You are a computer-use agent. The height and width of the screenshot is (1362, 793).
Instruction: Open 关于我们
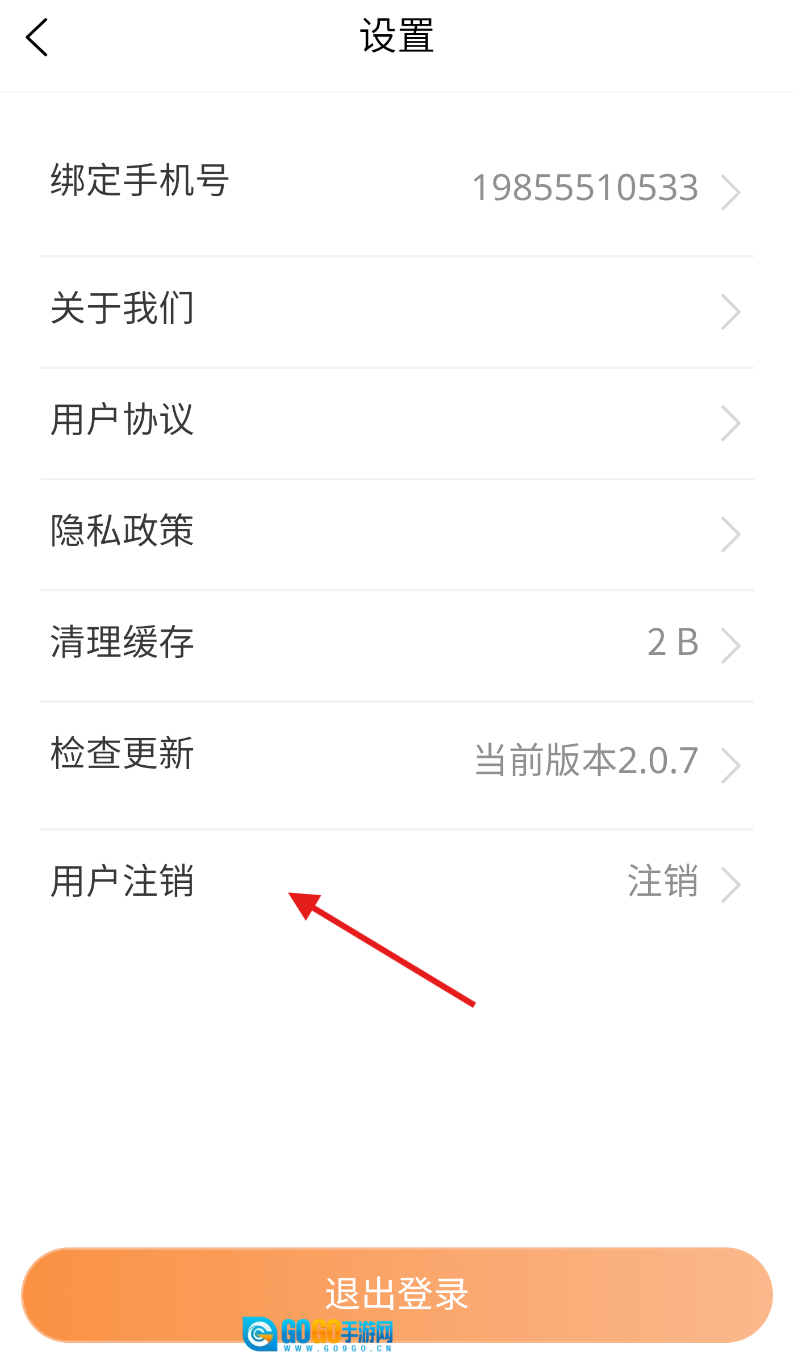(x=396, y=311)
